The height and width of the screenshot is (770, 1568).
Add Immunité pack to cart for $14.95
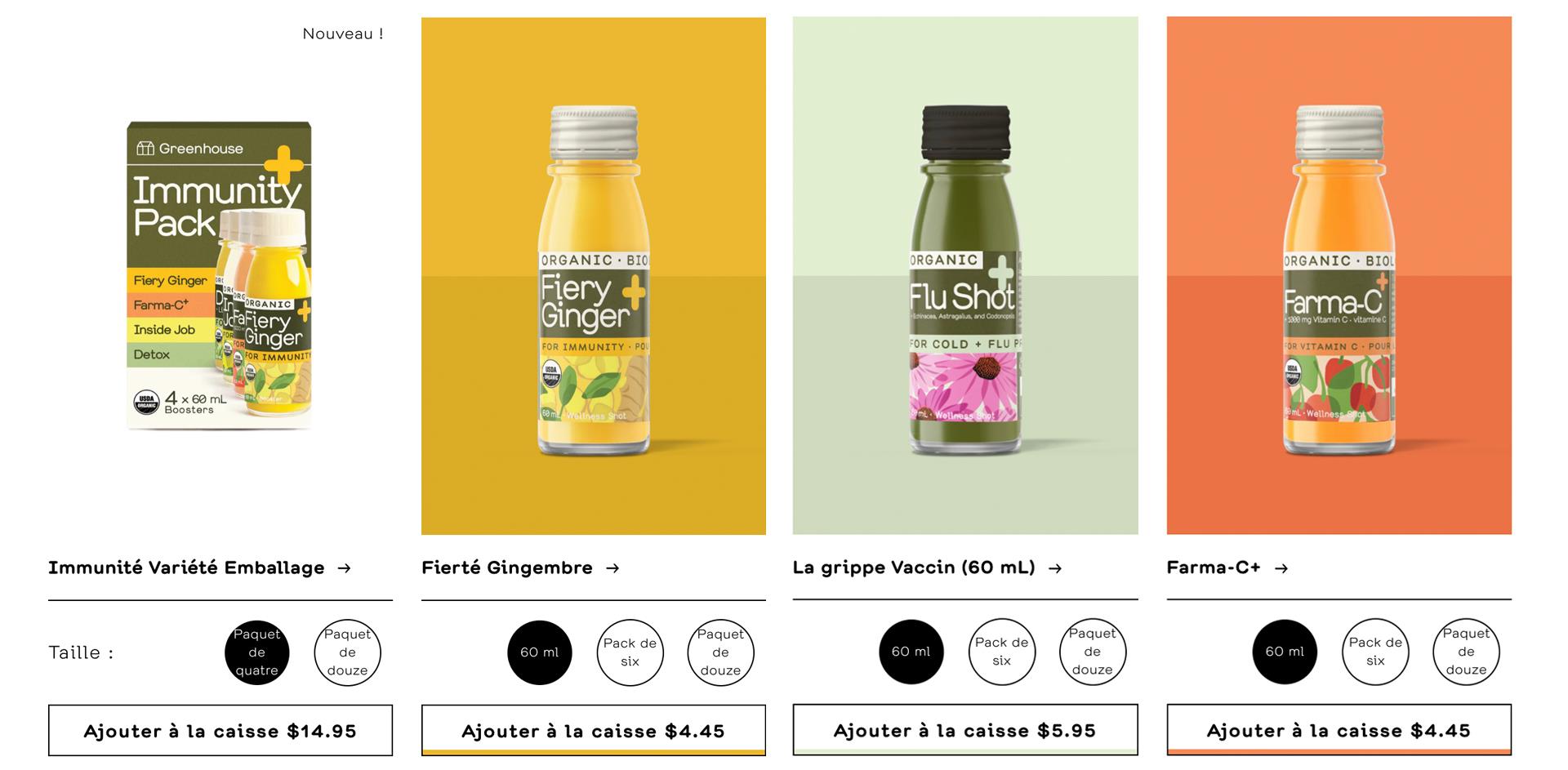tap(220, 731)
